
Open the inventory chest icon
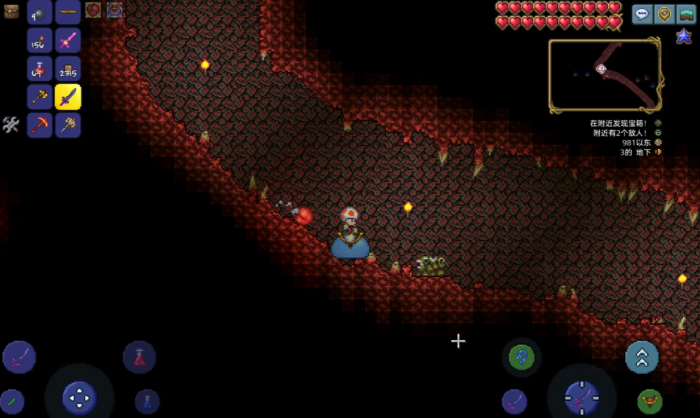[11, 12]
